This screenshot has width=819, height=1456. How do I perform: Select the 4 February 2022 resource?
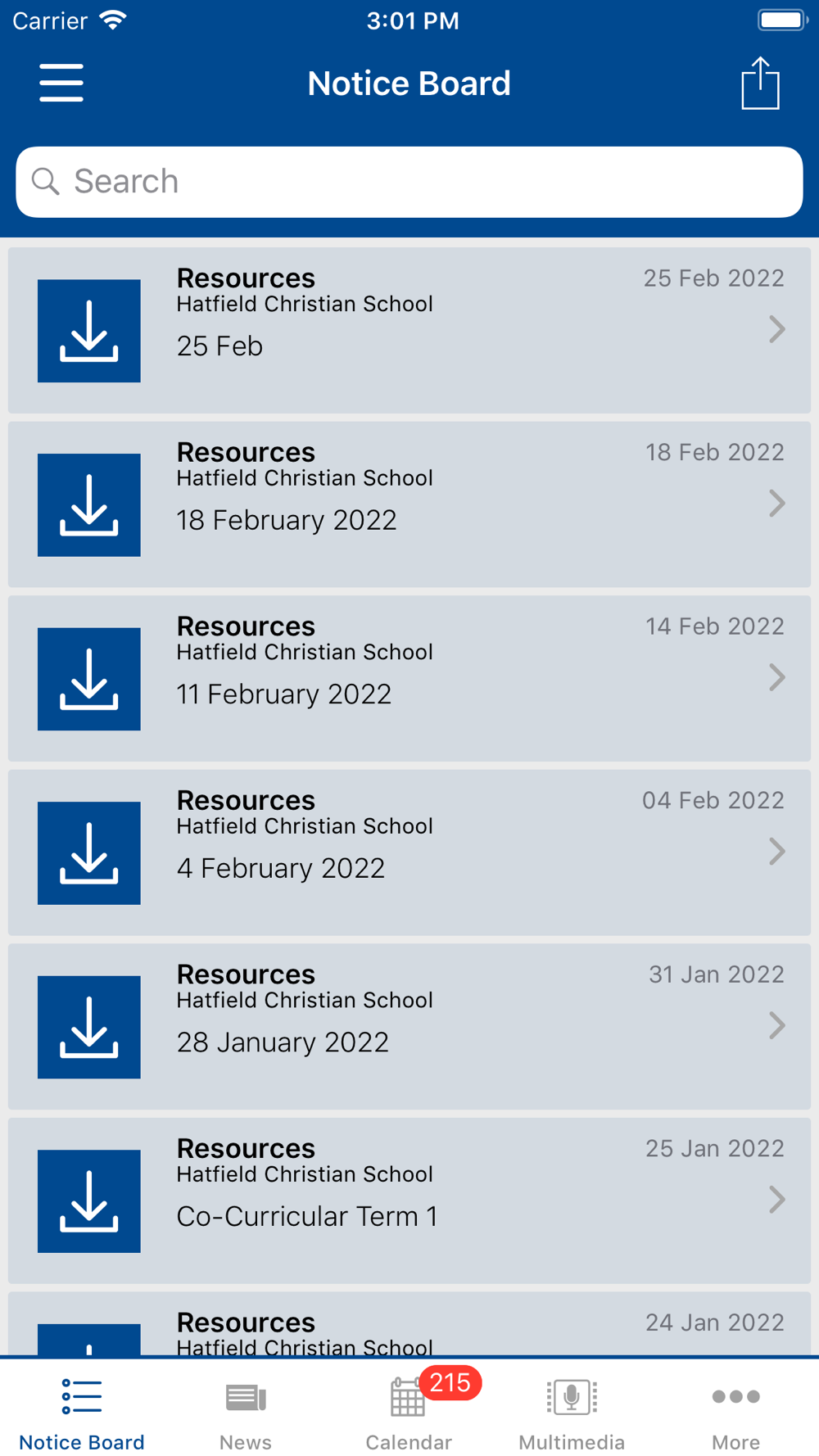(x=409, y=852)
